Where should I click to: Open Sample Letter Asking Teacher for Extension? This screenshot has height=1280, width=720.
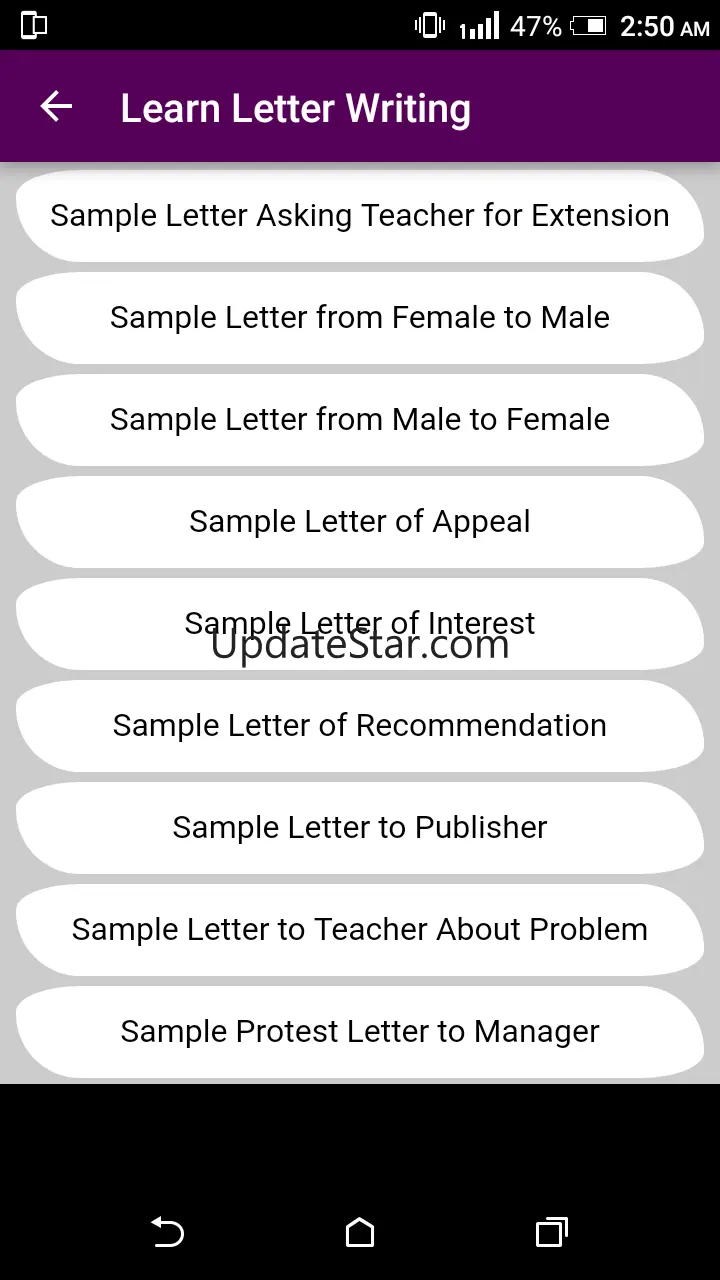[x=360, y=216]
